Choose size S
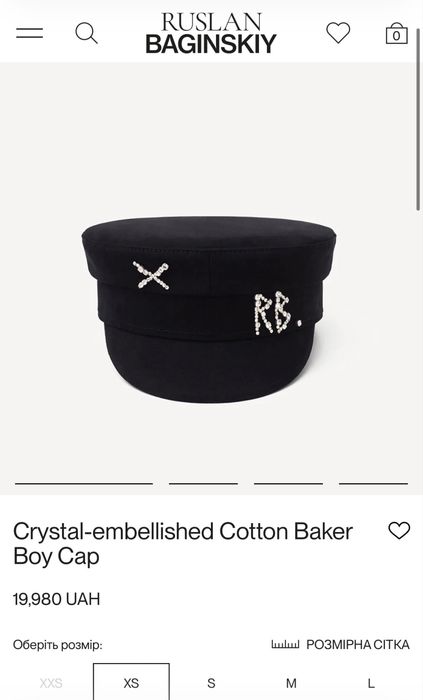 (211, 683)
